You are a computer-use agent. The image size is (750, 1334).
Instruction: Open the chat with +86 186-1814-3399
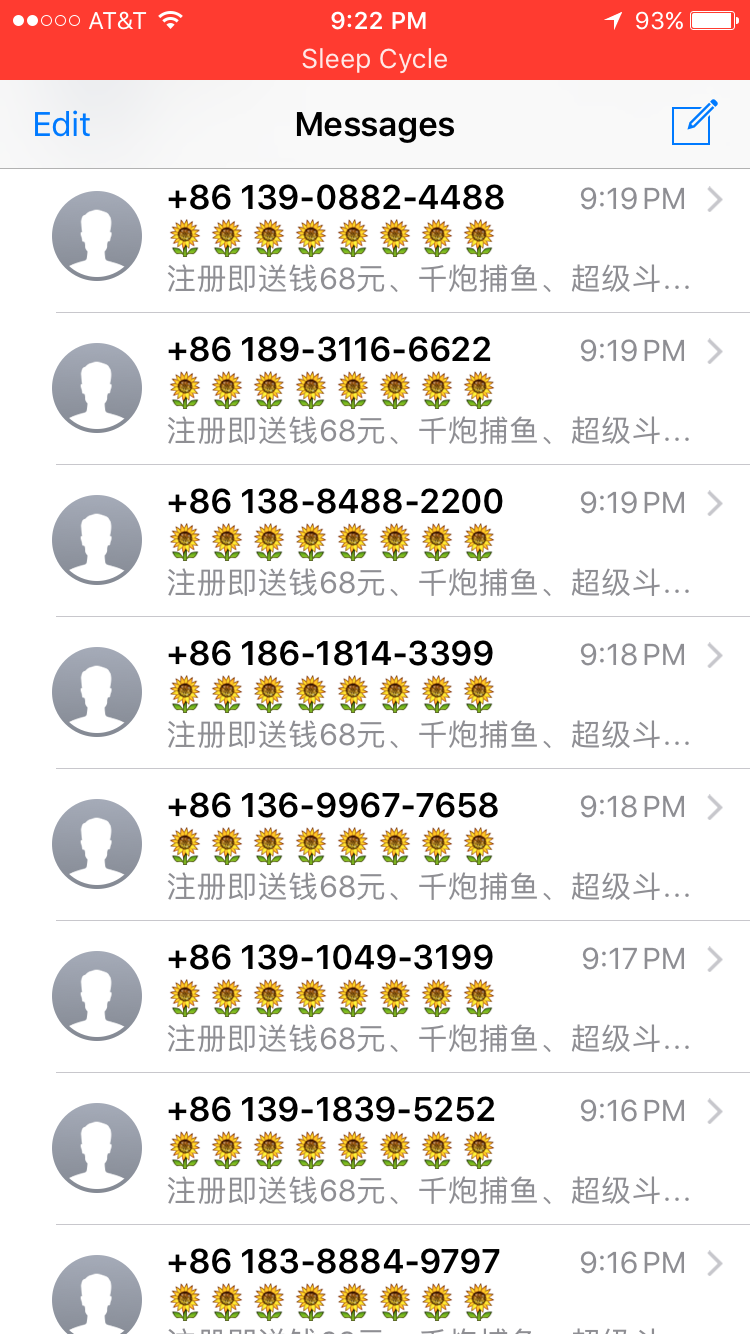(400, 693)
